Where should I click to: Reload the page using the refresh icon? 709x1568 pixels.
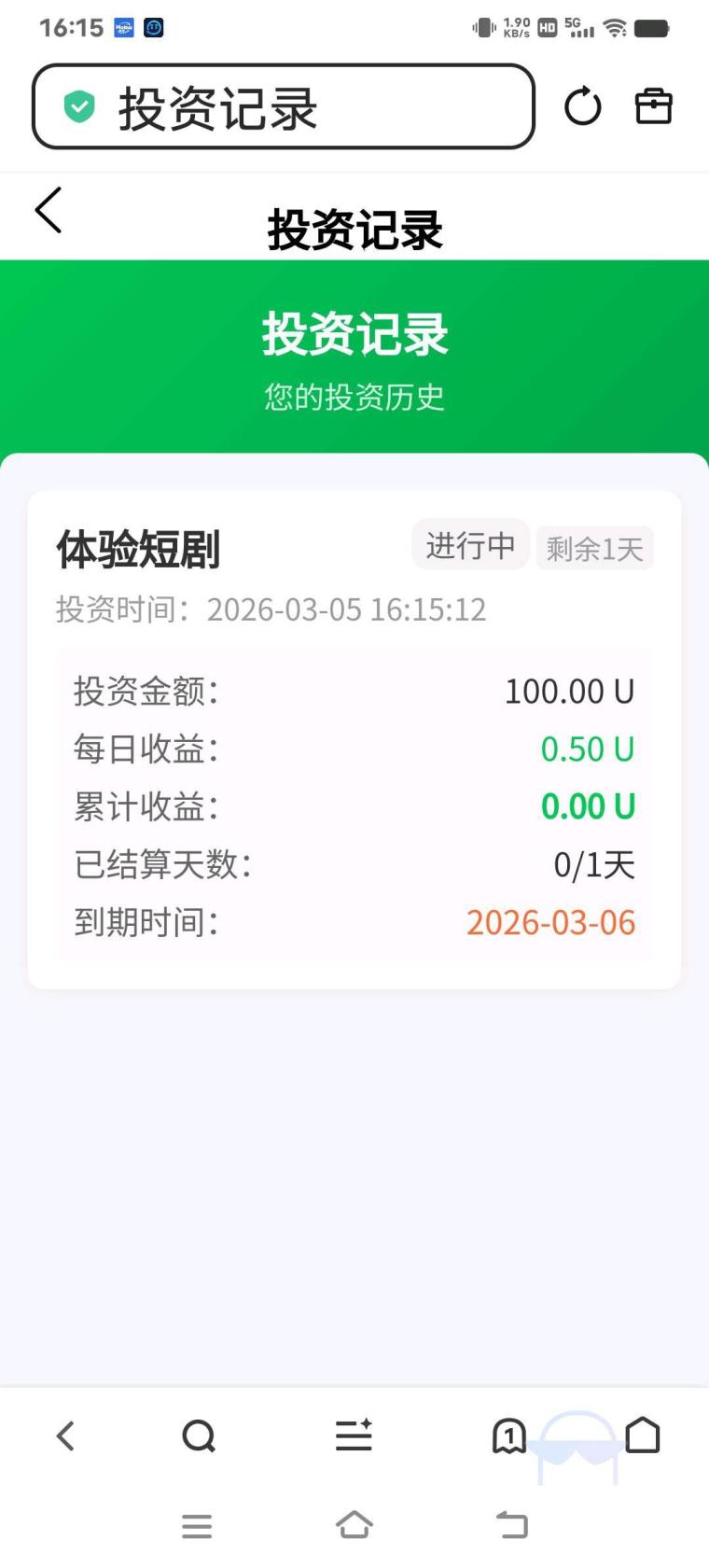point(582,106)
